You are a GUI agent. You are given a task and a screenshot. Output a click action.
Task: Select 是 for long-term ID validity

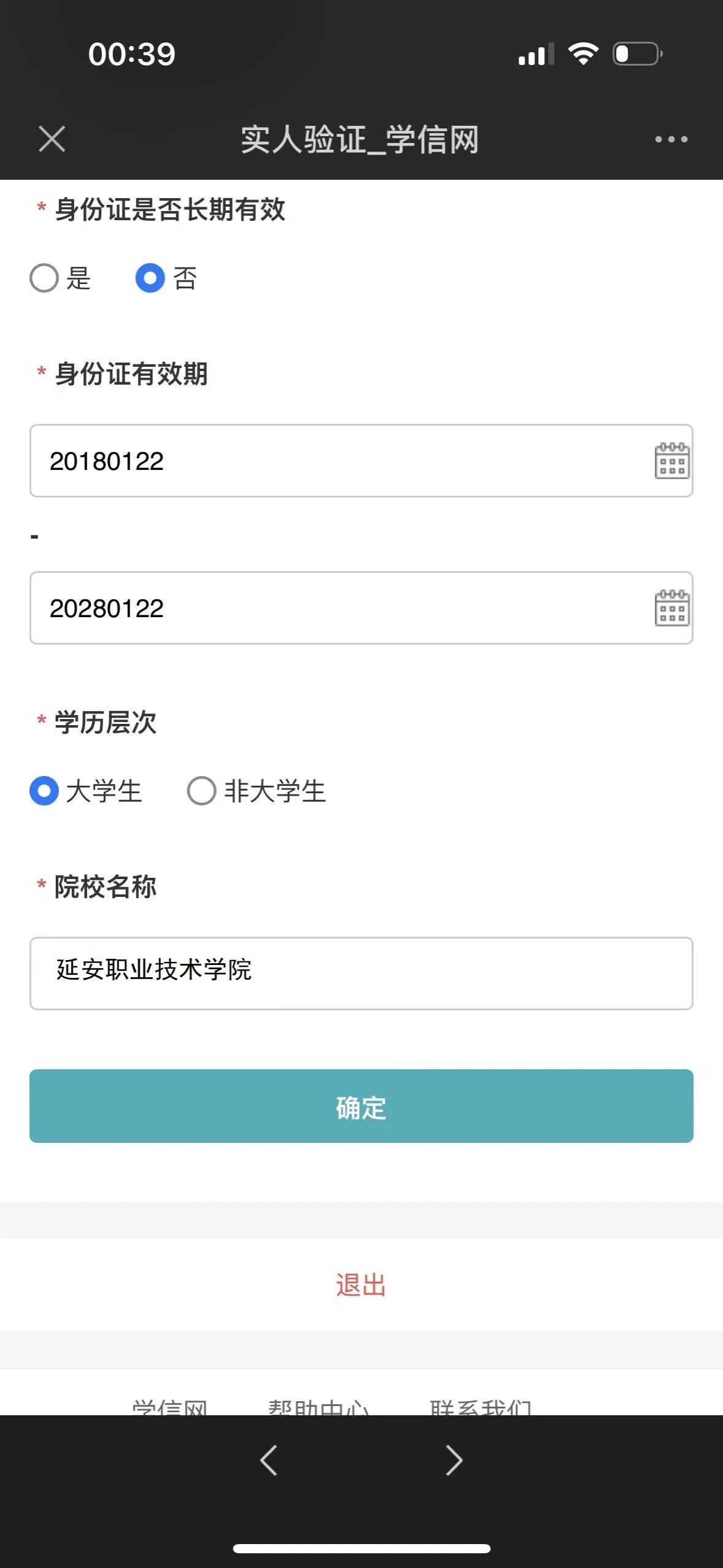coord(44,278)
